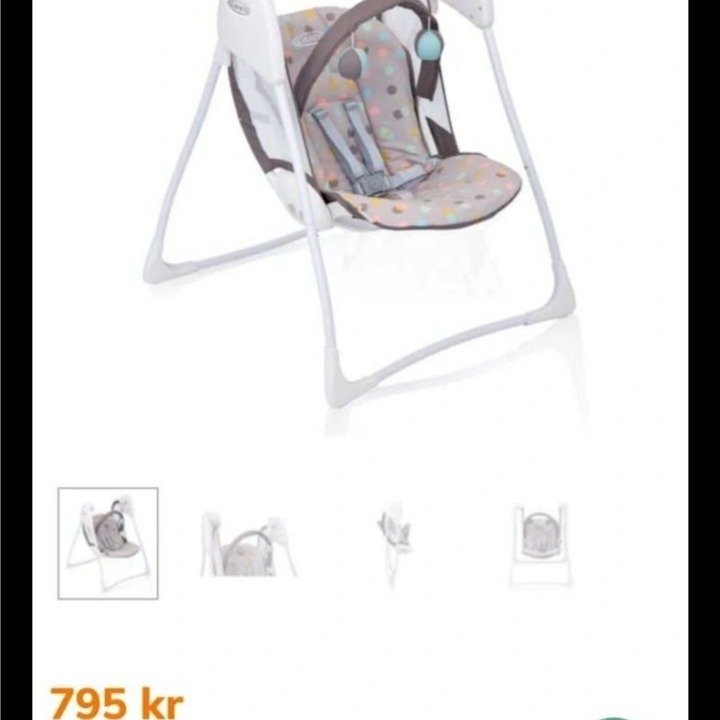Show the close-up seat thumbnail
Viewport: 720px width, 720px height.
pyautogui.click(x=247, y=543)
